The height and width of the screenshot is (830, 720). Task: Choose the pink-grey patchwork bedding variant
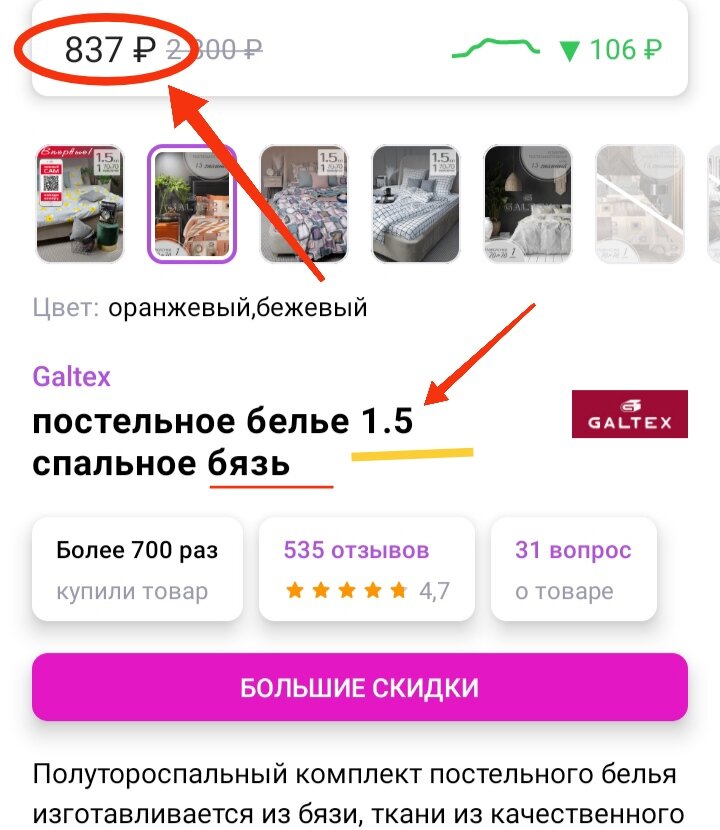[x=304, y=204]
